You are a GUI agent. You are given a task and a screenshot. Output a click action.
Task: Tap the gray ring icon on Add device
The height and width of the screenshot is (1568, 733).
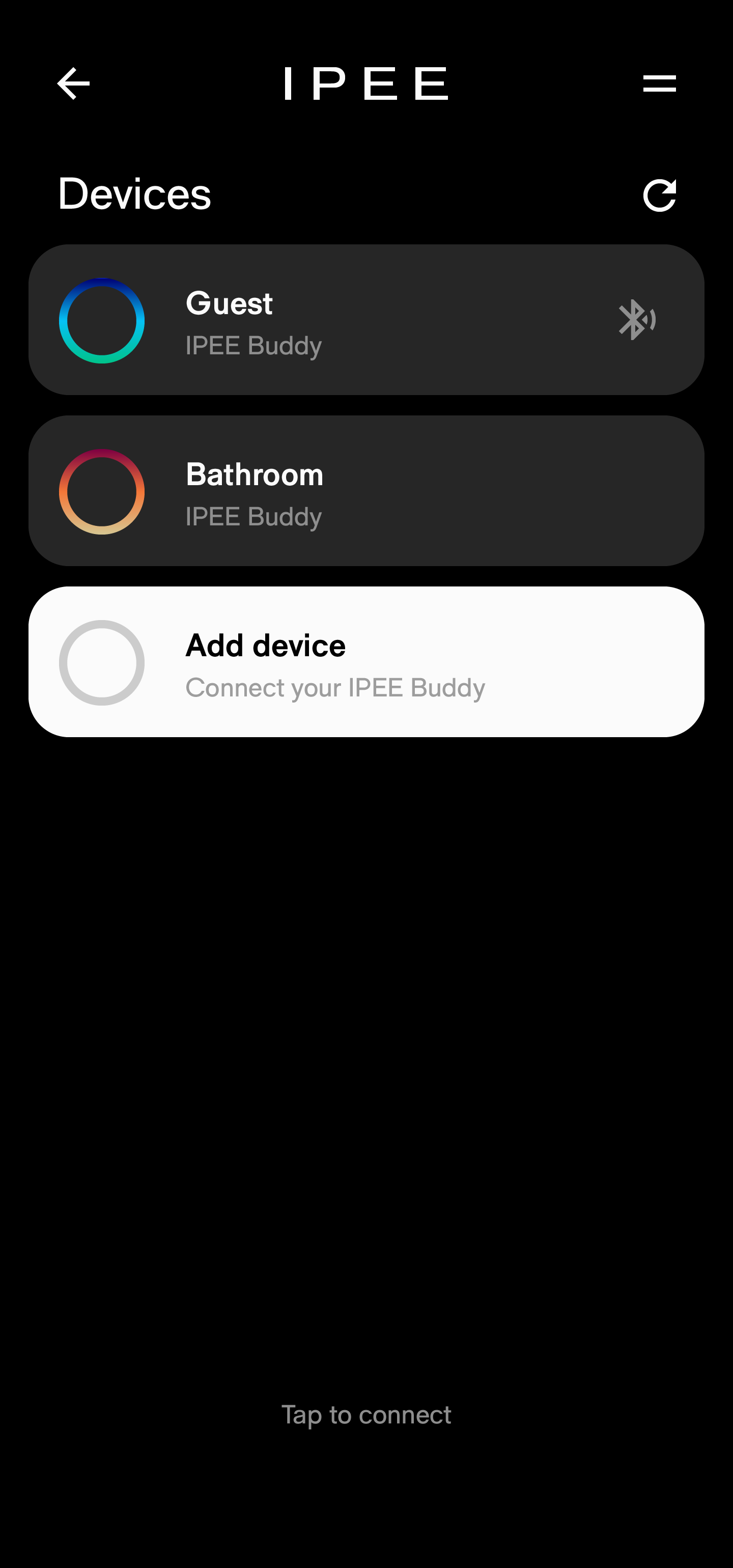[102, 662]
